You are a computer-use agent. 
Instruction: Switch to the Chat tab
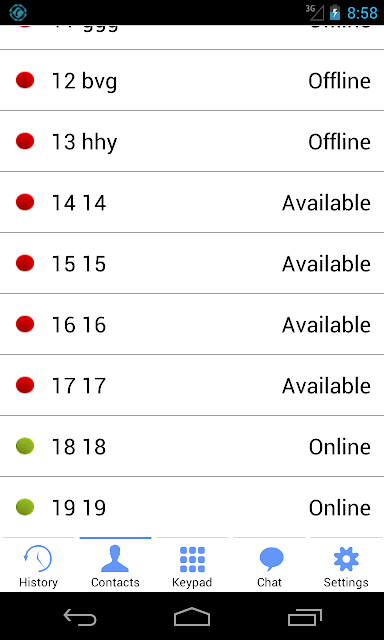[x=269, y=565]
